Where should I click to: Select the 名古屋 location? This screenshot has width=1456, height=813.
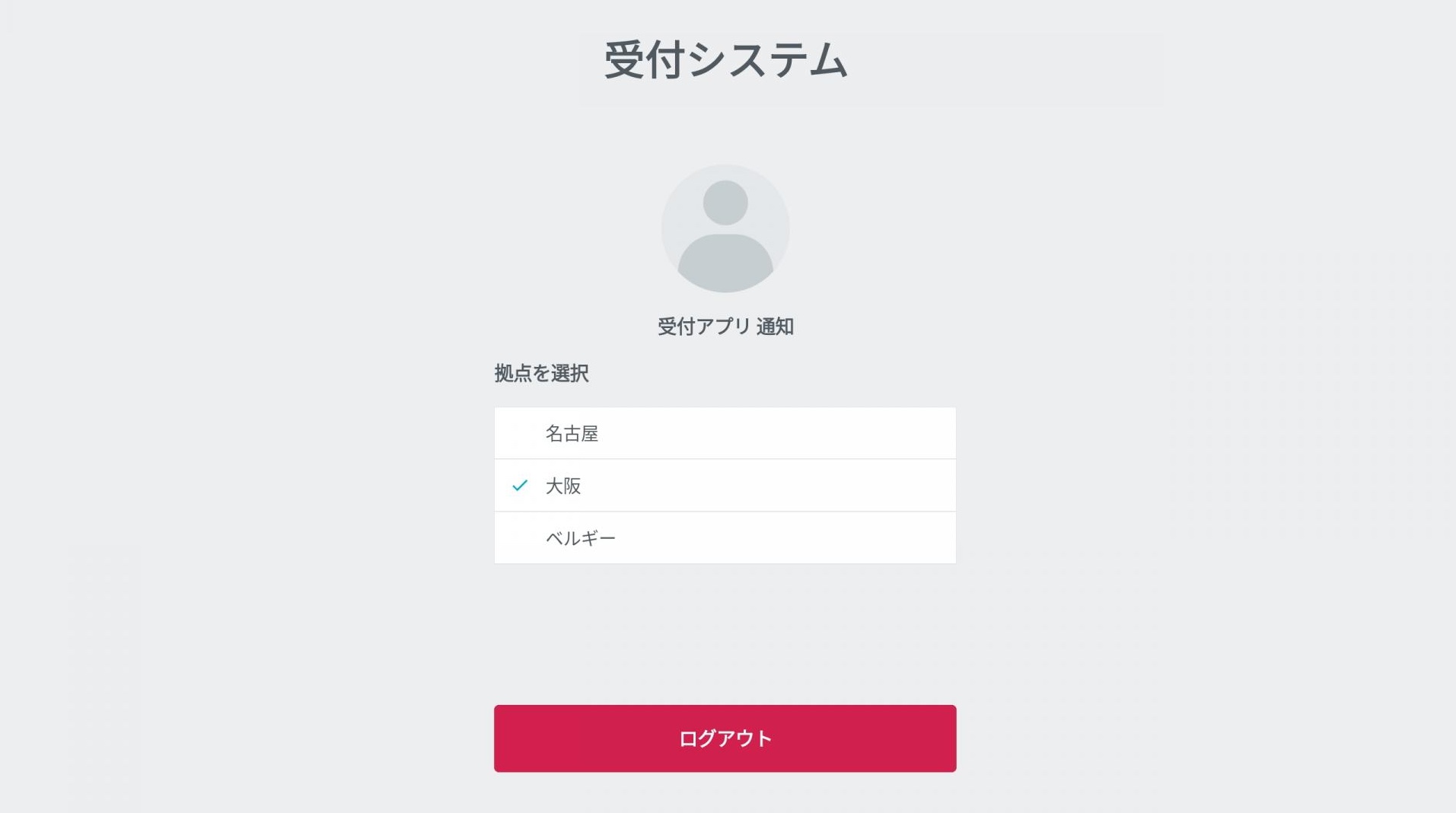pyautogui.click(x=724, y=433)
